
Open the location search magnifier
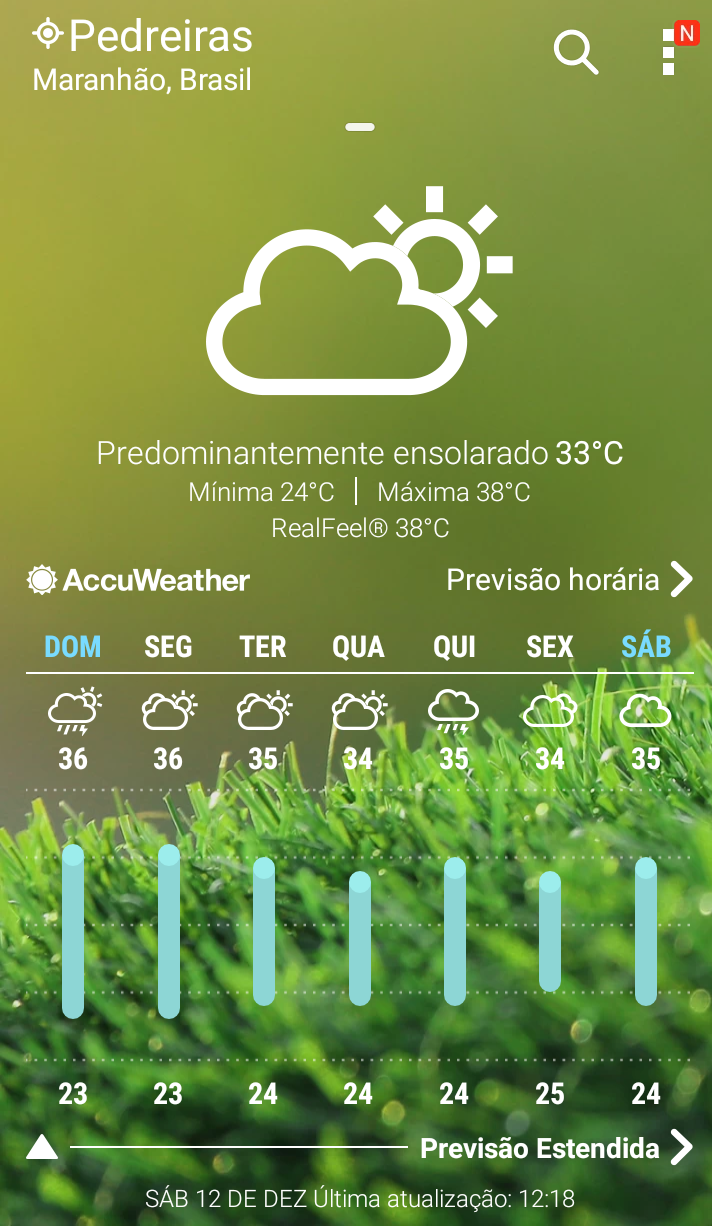(x=576, y=51)
